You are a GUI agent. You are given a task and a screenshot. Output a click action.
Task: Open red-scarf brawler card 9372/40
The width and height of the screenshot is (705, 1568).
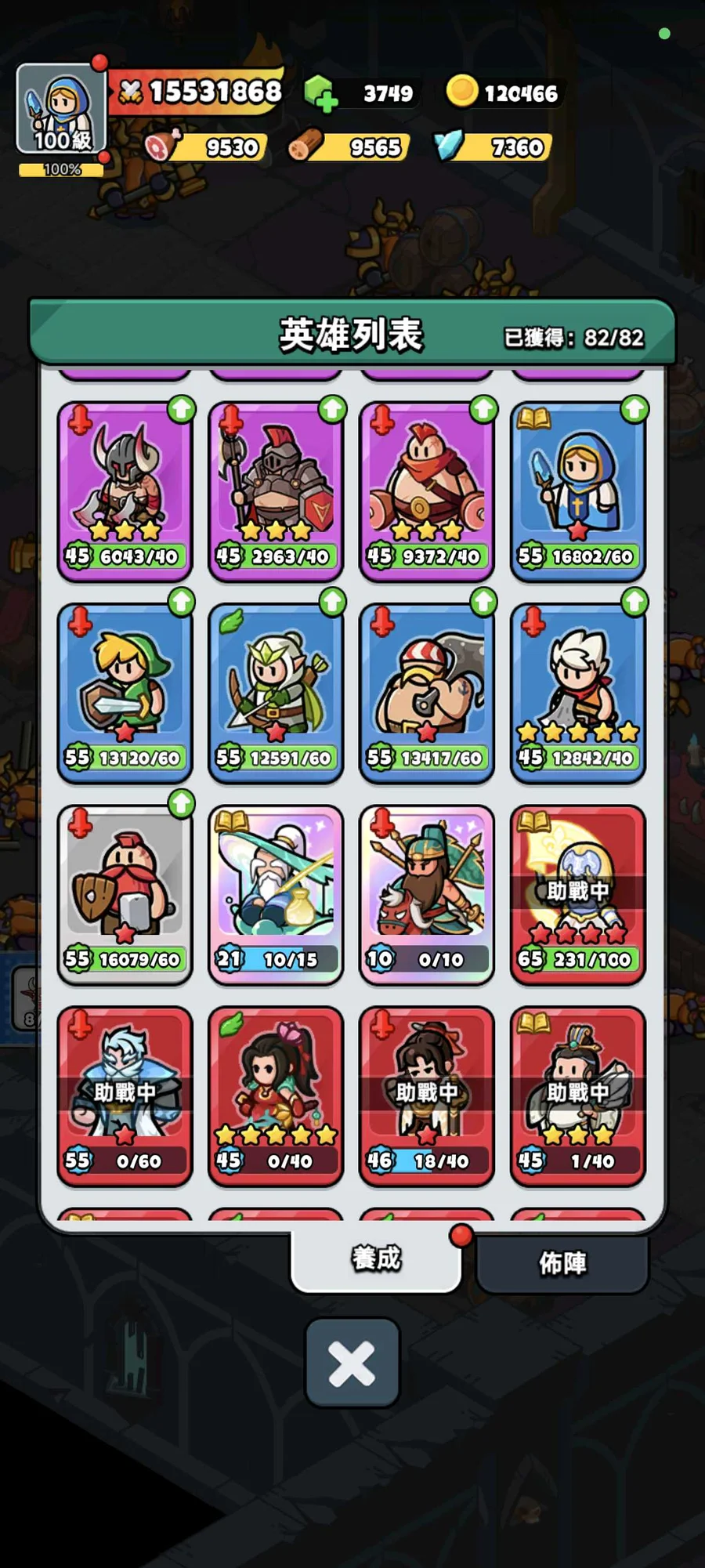(427, 491)
